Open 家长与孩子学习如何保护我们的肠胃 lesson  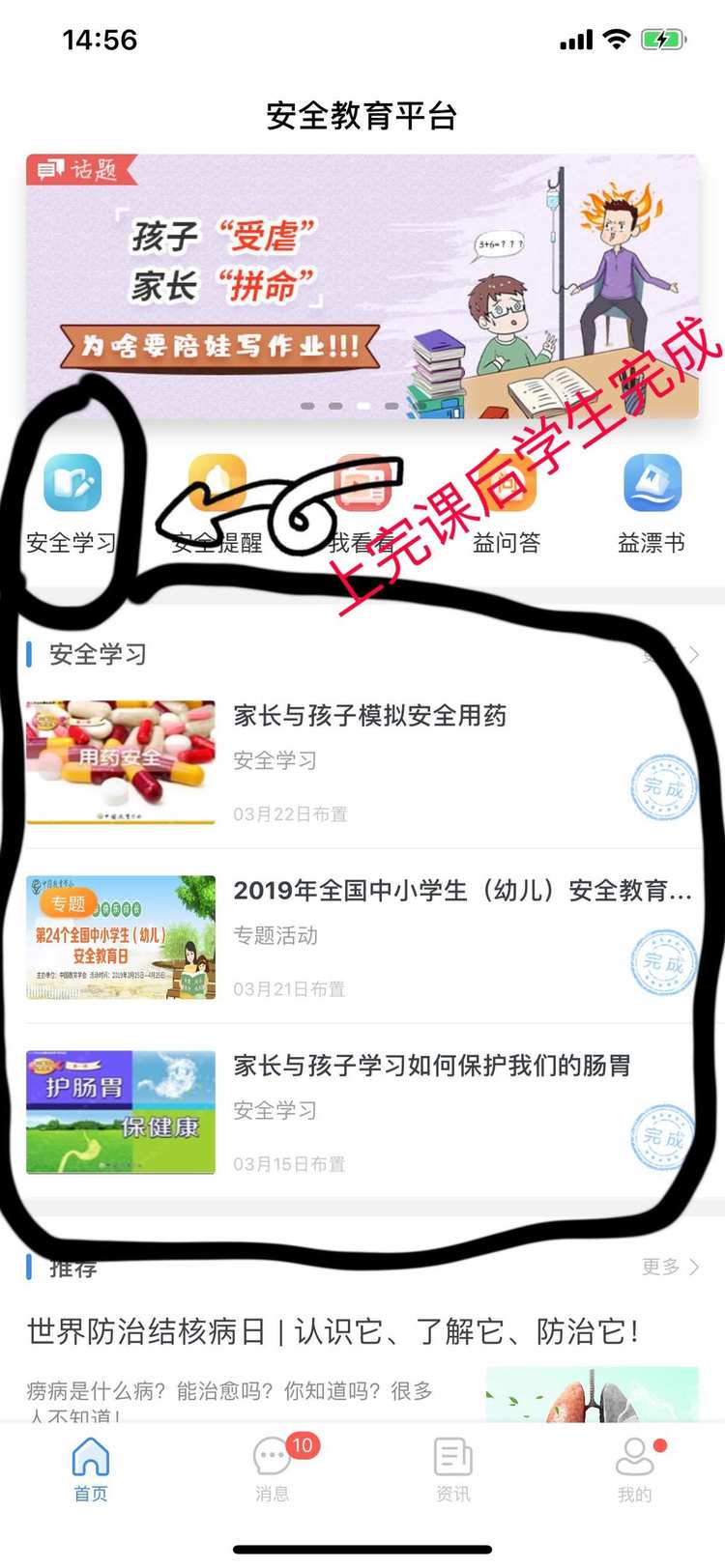pos(431,1066)
